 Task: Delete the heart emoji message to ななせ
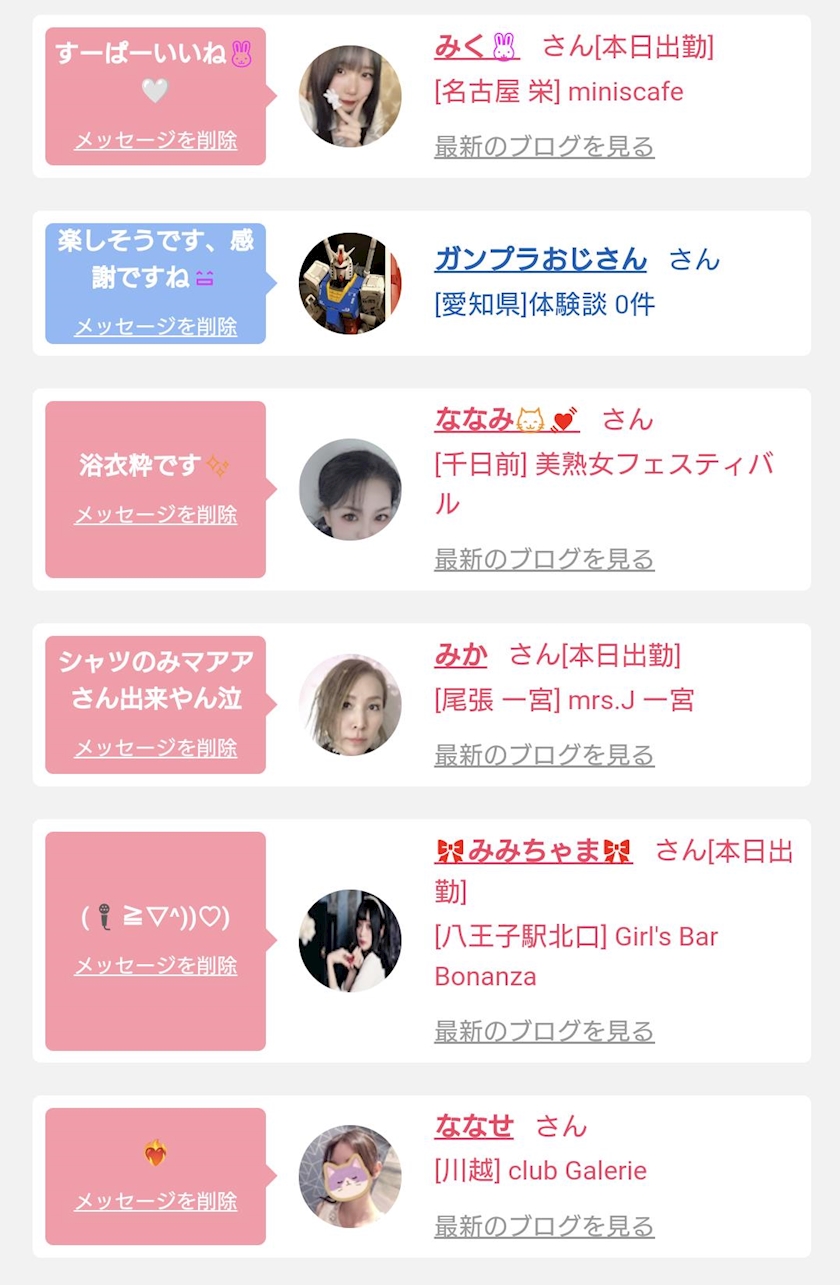tap(156, 1200)
